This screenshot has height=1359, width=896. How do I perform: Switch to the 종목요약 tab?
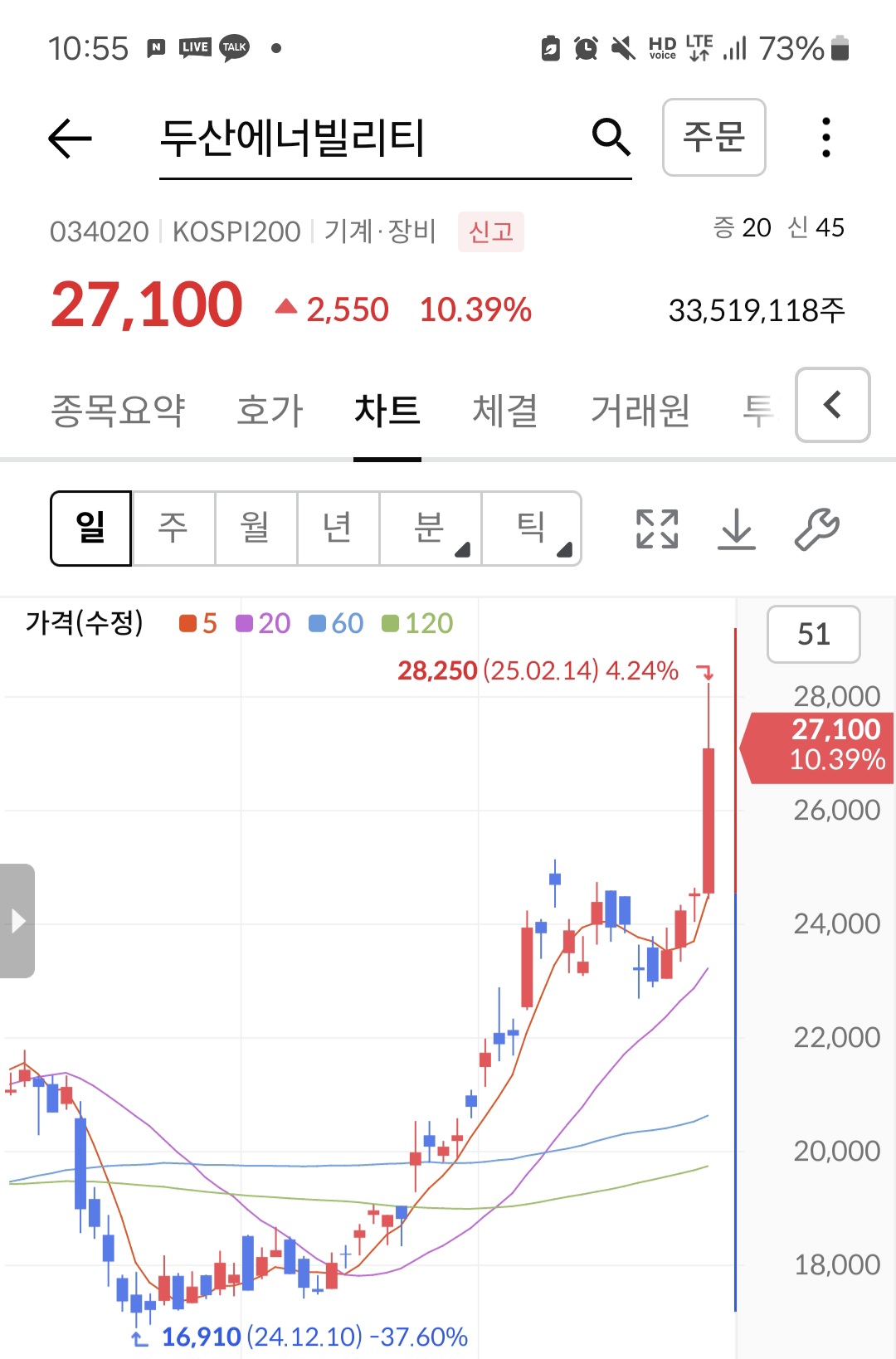coord(118,410)
